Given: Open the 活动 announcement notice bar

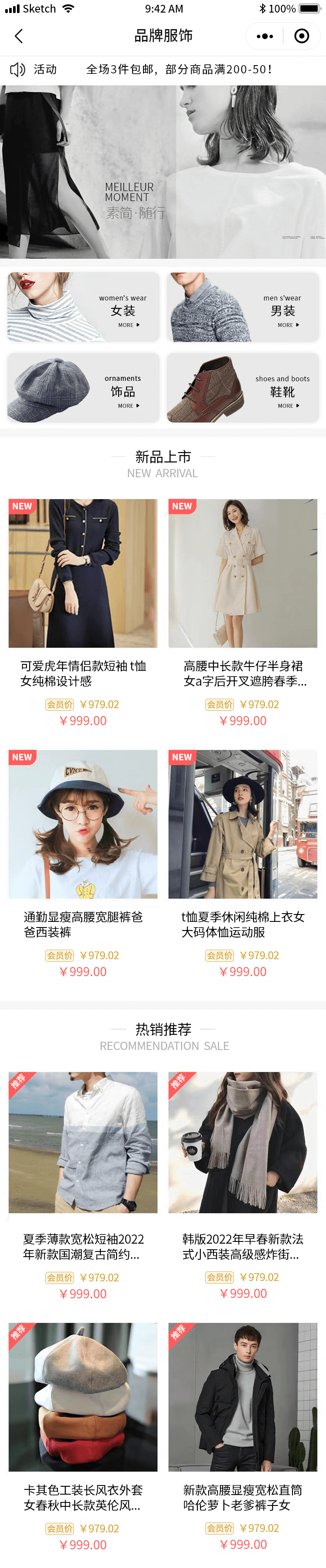Looking at the screenshot, I should pyautogui.click(x=163, y=69).
